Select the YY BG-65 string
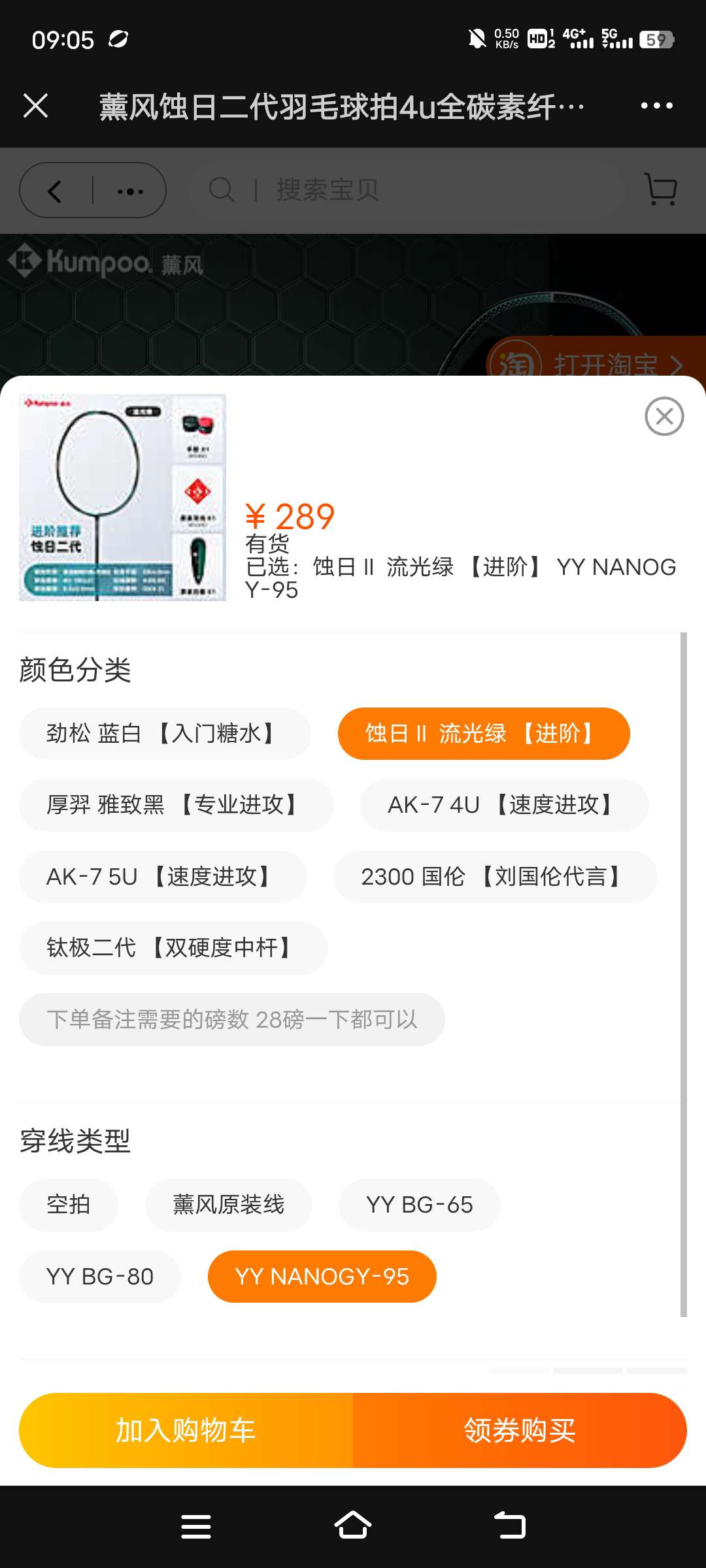 coord(419,1205)
